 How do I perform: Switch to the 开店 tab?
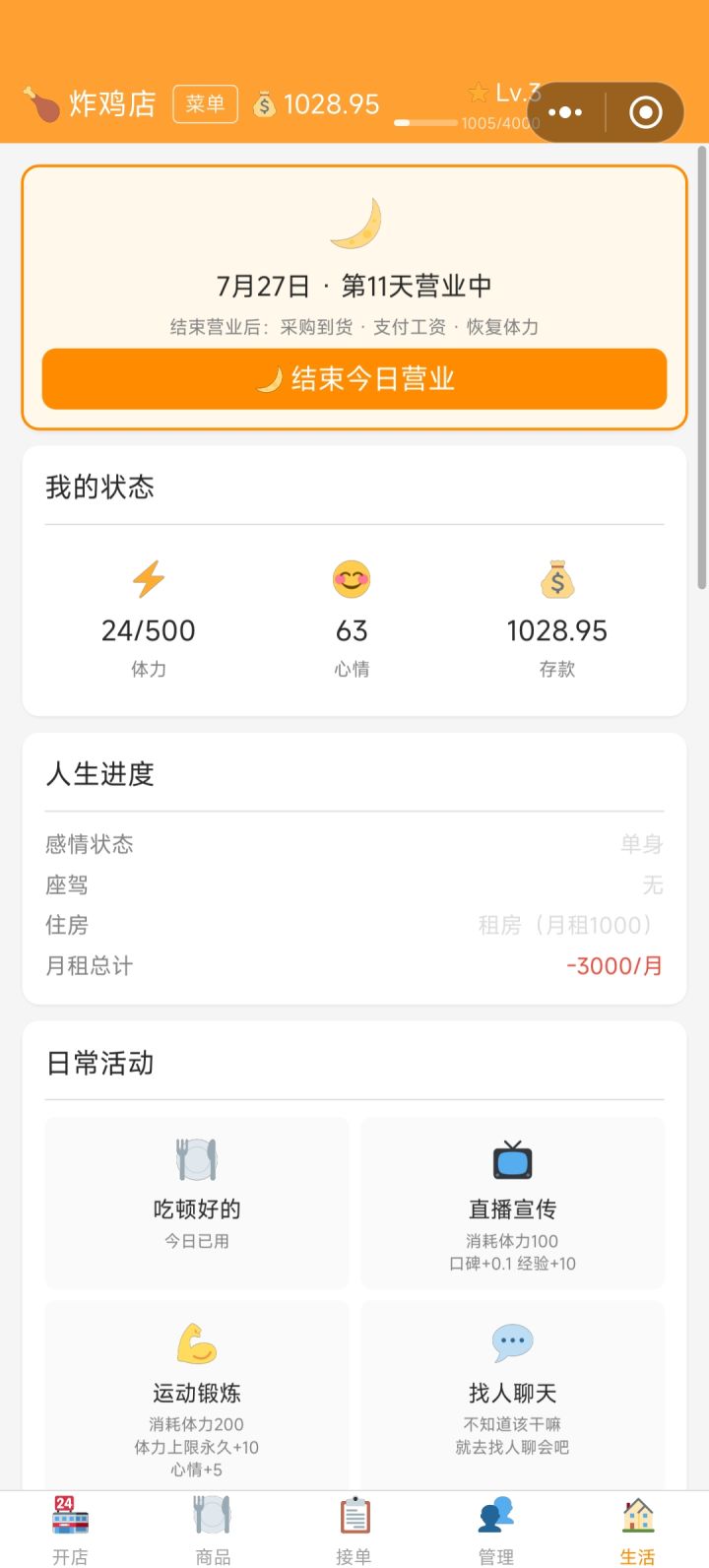(x=70, y=1530)
